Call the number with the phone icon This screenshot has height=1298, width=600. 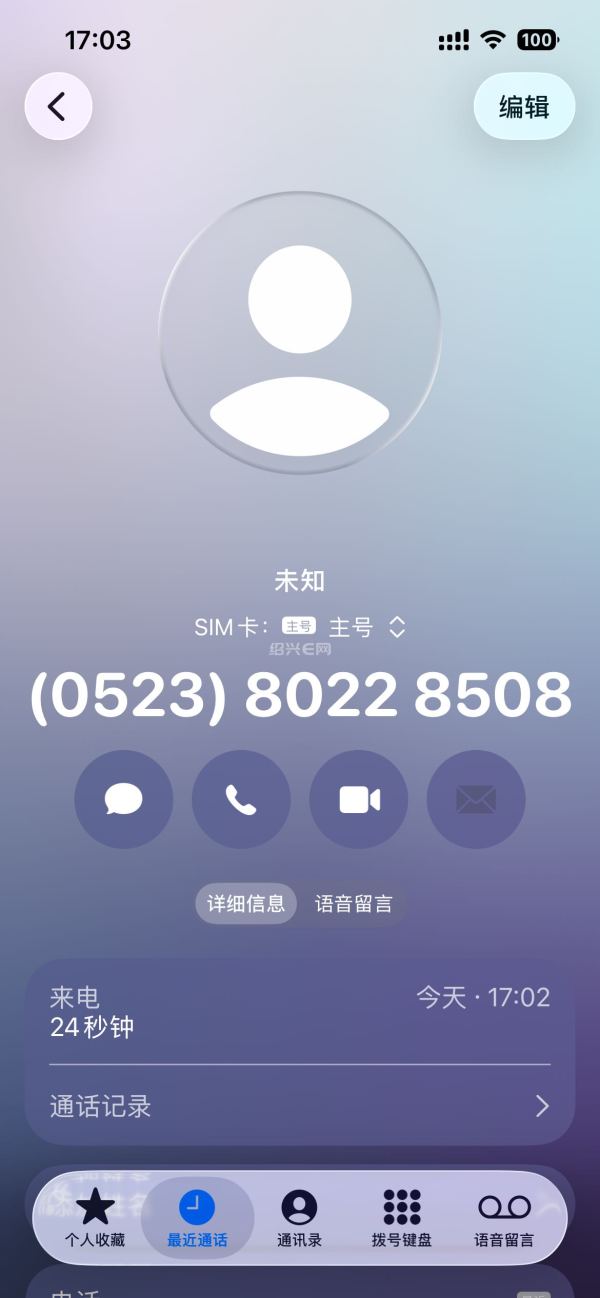[x=241, y=799]
